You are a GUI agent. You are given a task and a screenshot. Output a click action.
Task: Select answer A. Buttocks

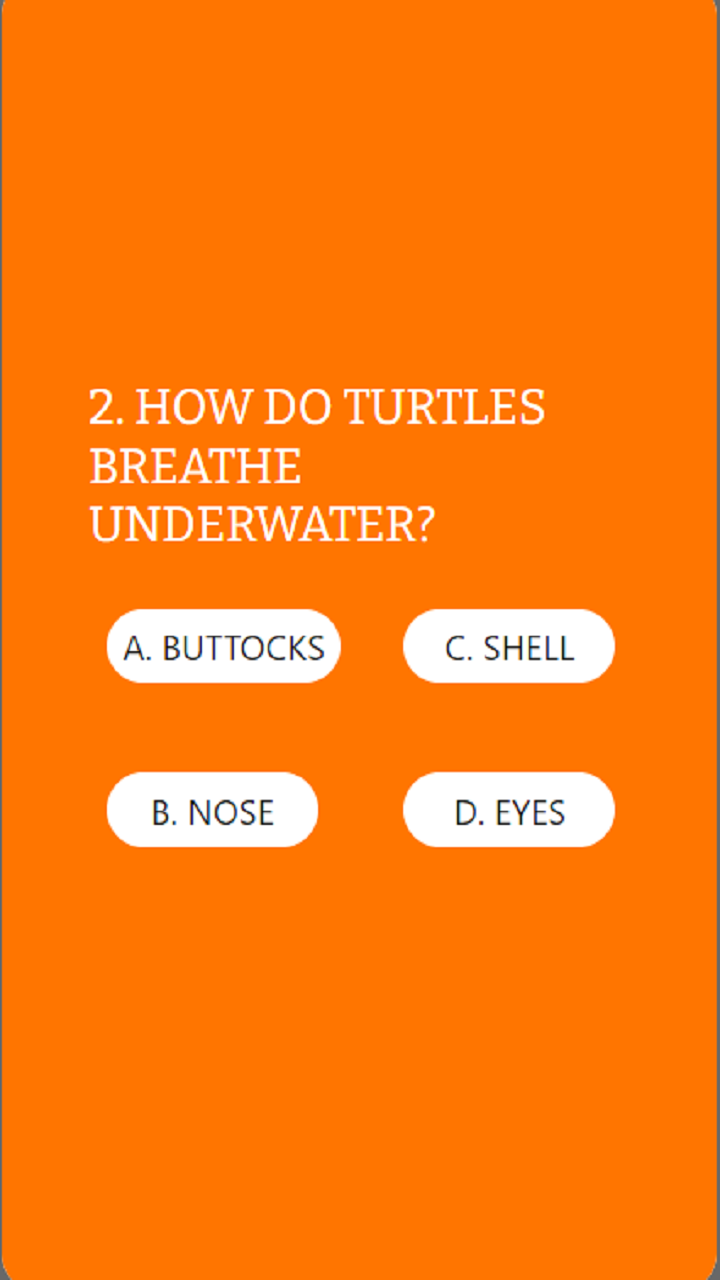[224, 647]
